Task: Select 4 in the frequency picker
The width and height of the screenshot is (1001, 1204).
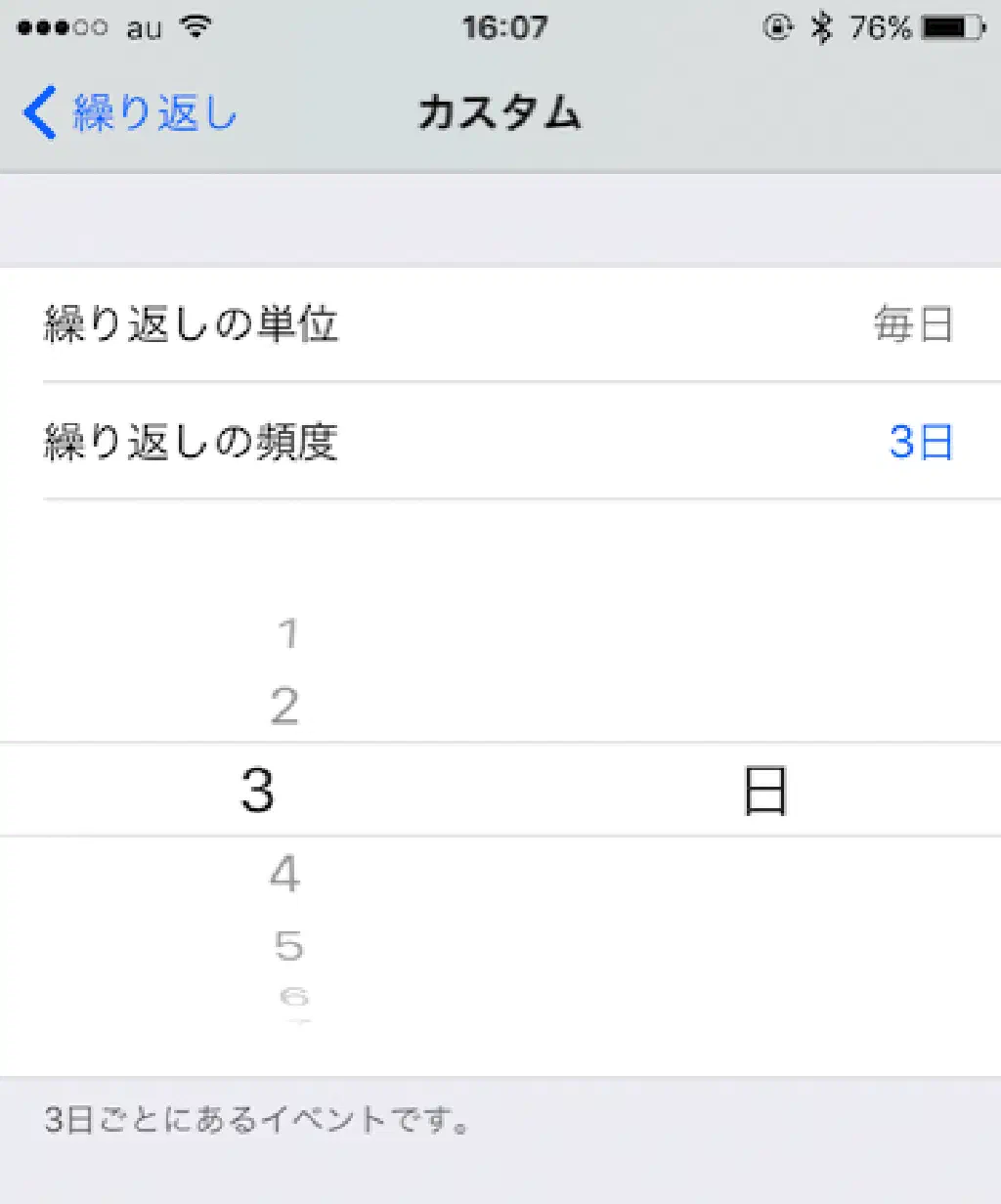Action: (284, 874)
